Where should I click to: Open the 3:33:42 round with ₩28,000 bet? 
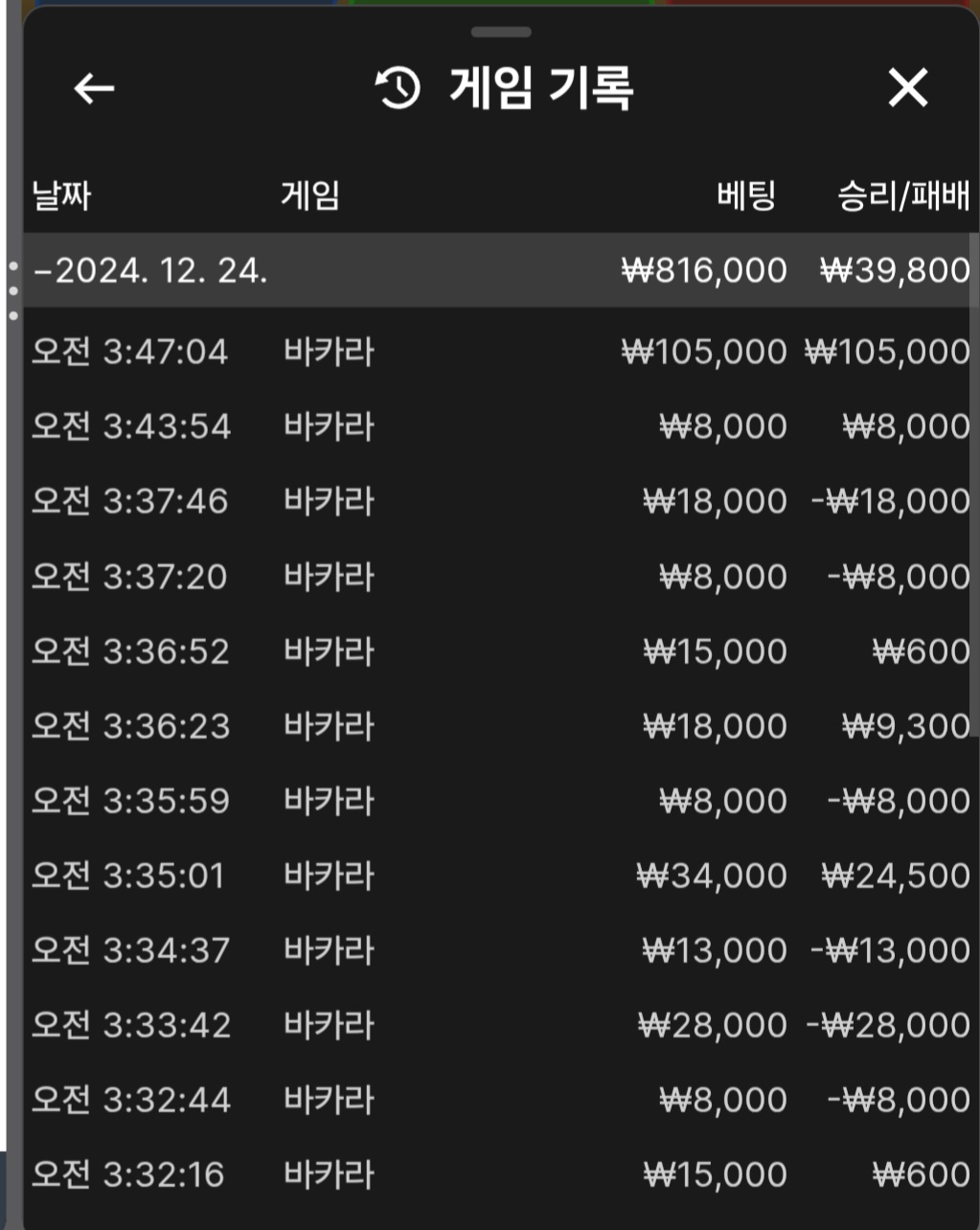[498, 1025]
